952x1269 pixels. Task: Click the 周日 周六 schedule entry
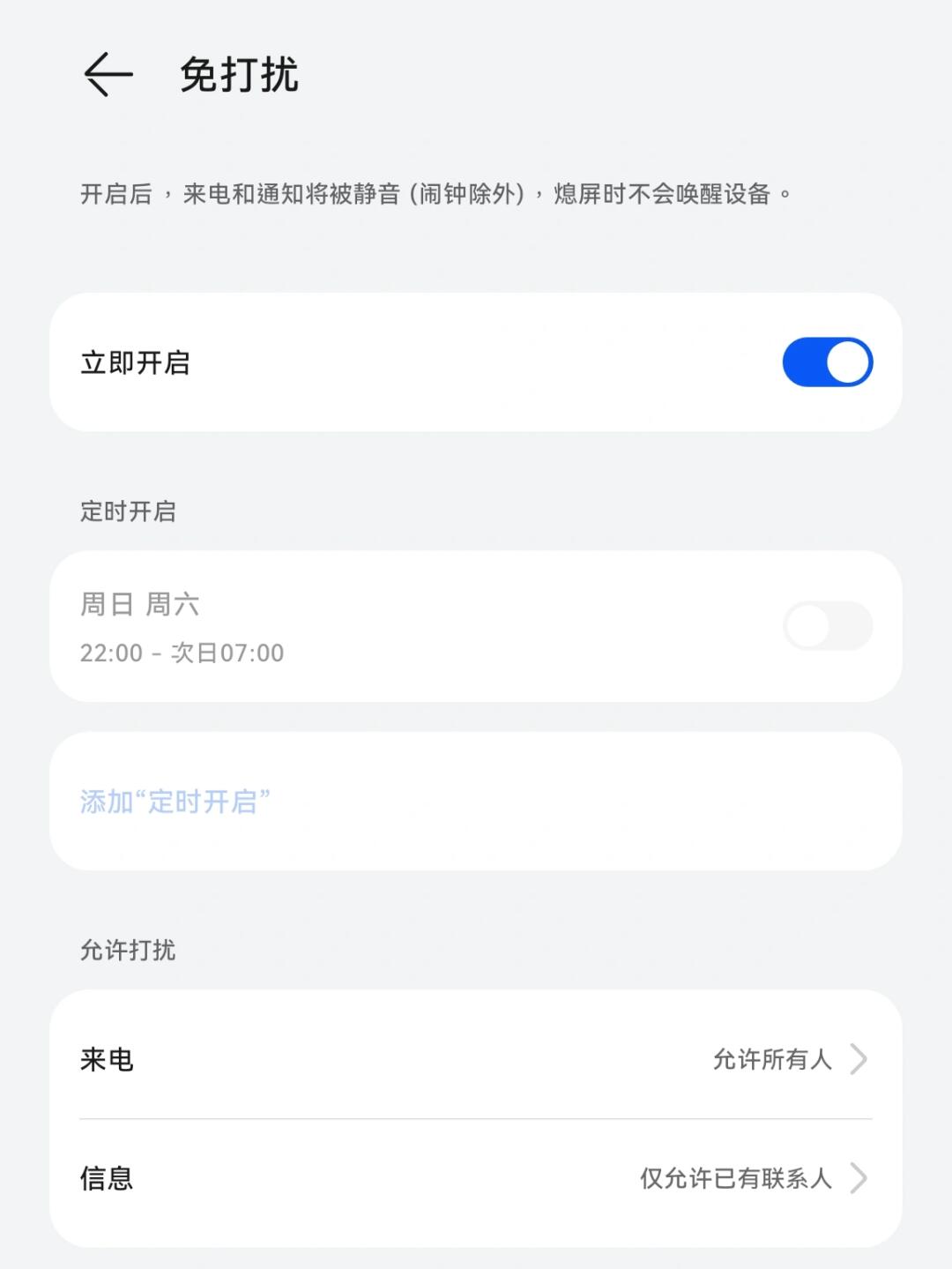[353, 624]
